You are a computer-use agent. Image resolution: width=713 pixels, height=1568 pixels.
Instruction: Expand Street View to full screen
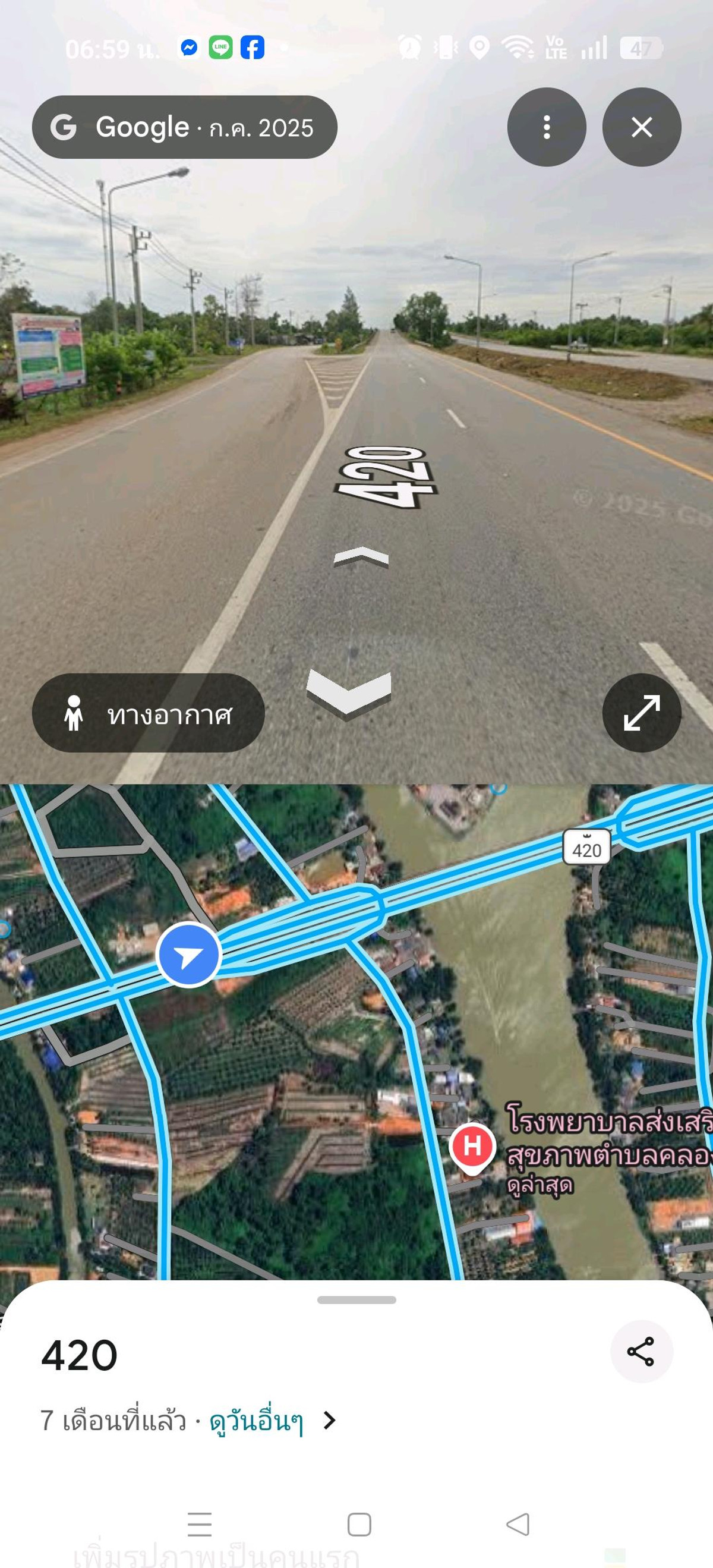[x=641, y=712]
